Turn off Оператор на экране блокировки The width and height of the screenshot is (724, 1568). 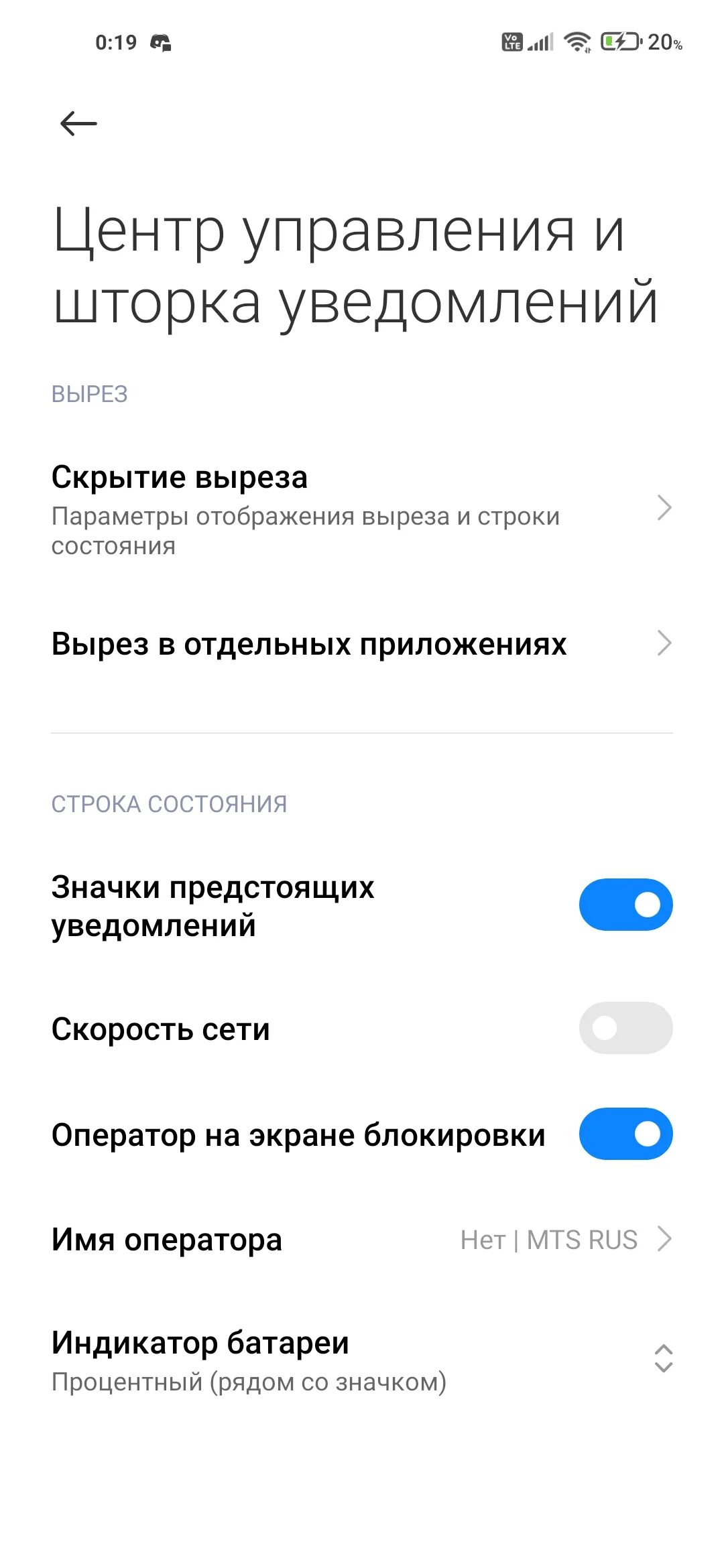tap(625, 1134)
